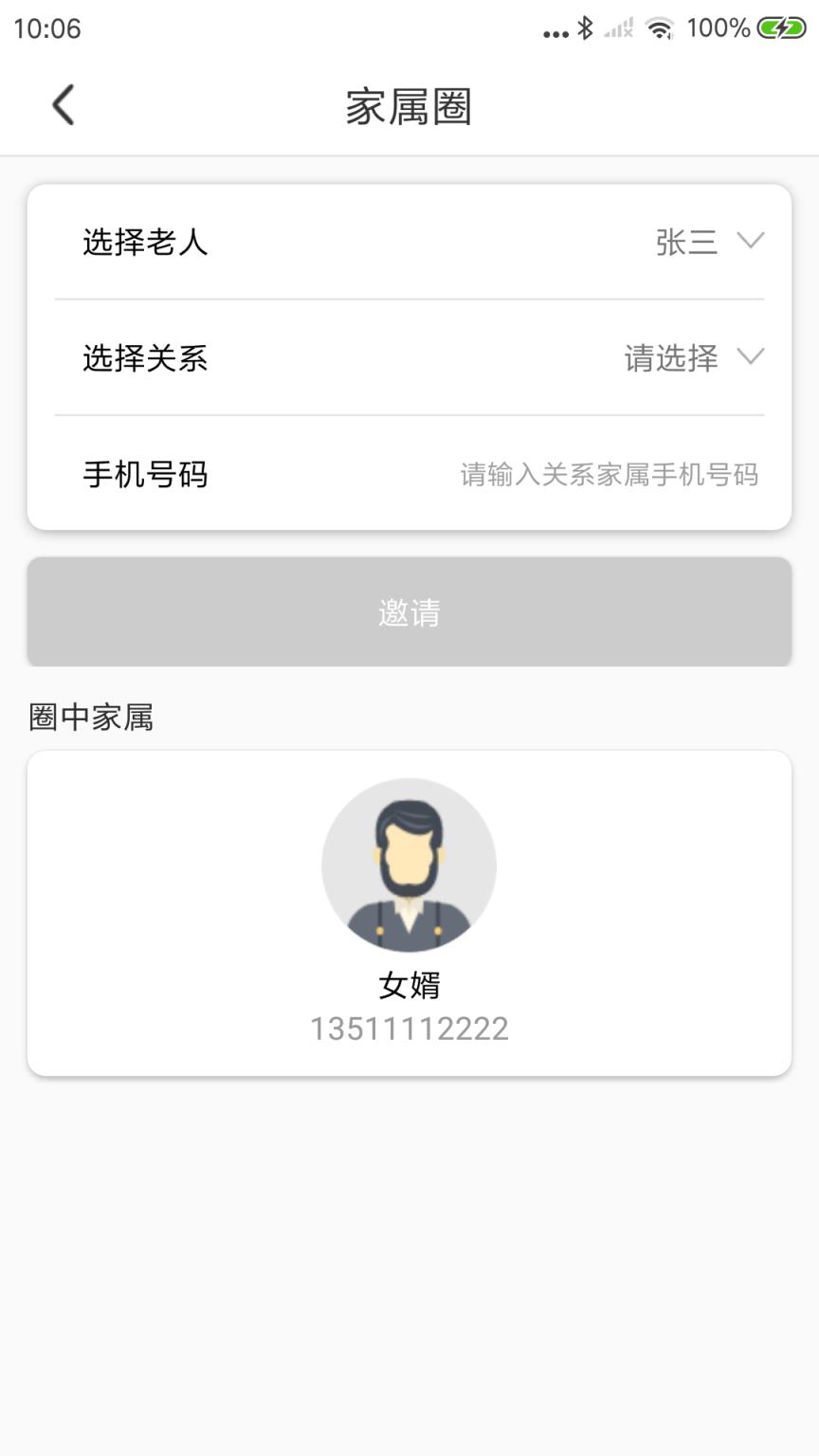Tap the 手机号码 phone number input field
819x1456 pixels.
tap(611, 474)
